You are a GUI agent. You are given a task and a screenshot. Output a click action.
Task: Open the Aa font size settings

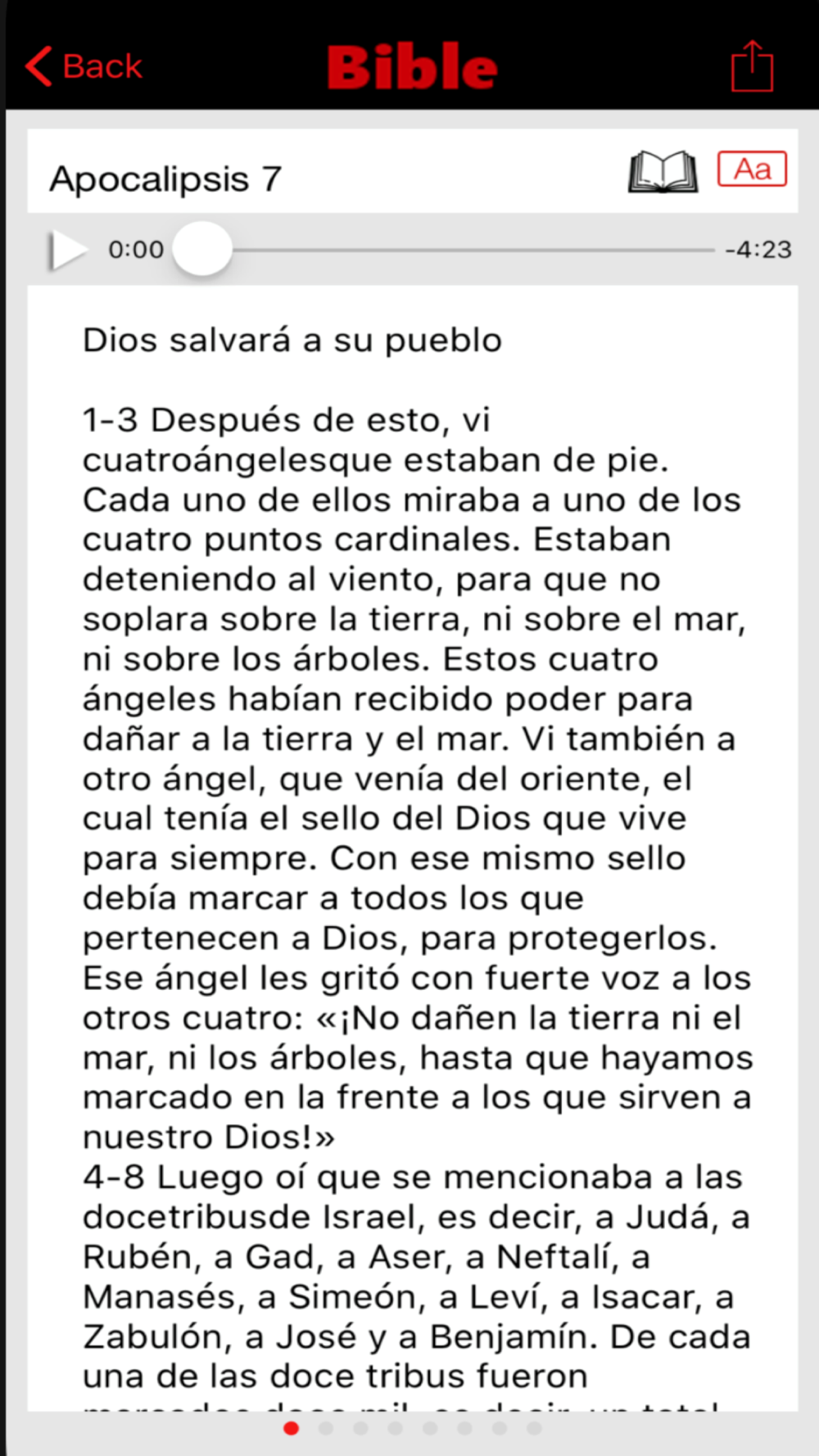coord(752,170)
